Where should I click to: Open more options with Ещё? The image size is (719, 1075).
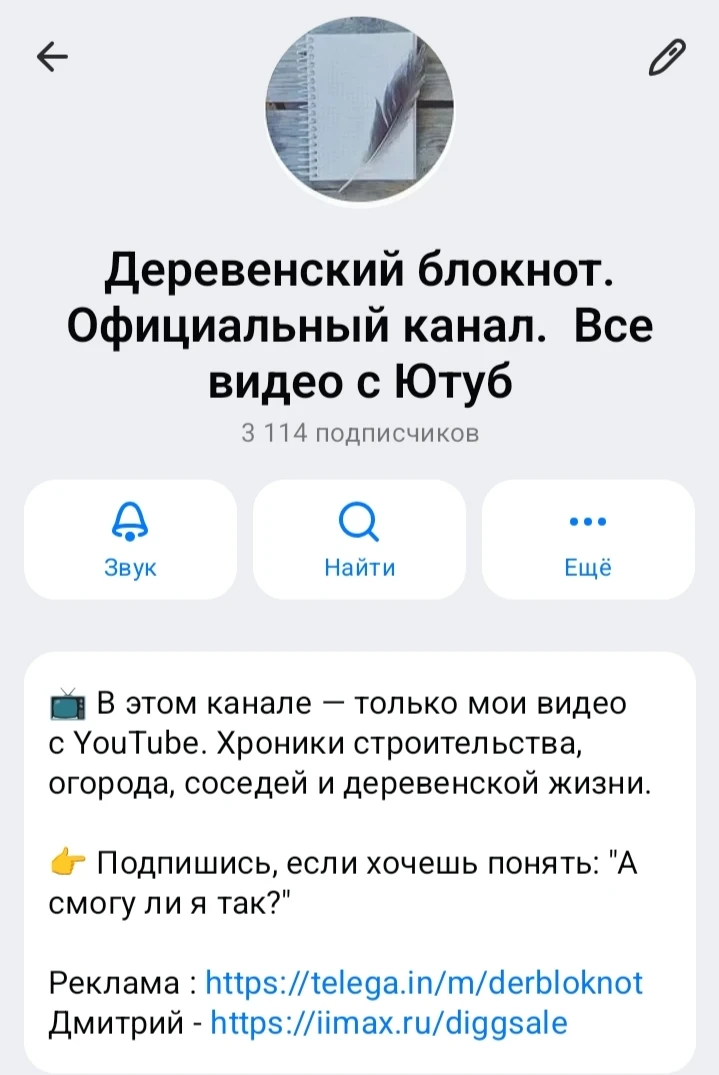(x=588, y=540)
